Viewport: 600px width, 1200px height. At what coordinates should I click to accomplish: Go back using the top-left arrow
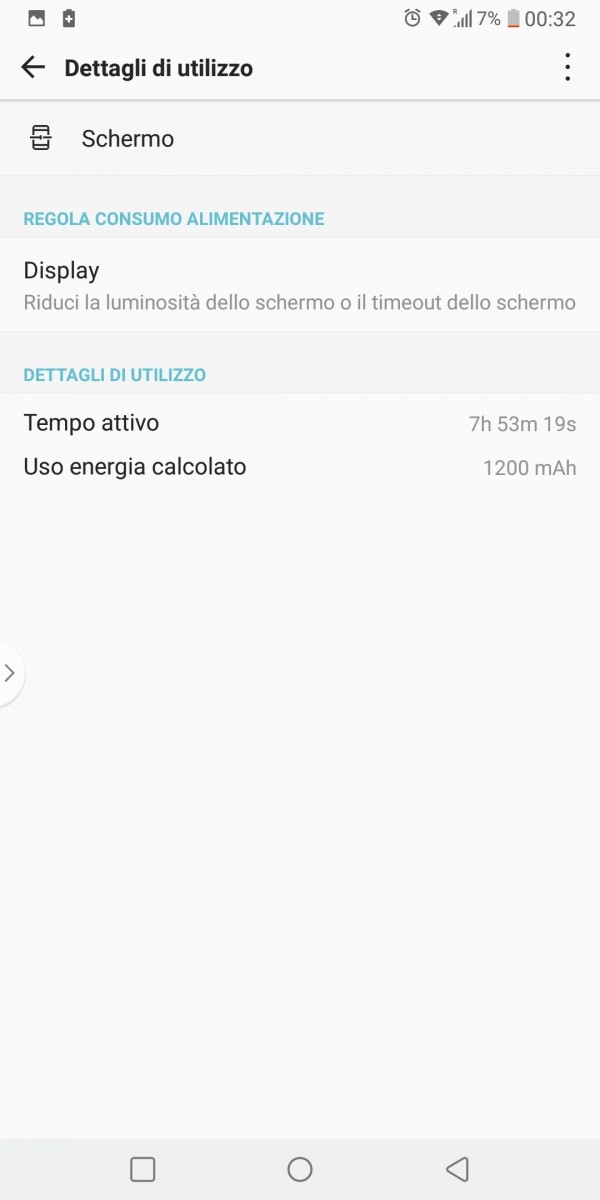tap(33, 68)
